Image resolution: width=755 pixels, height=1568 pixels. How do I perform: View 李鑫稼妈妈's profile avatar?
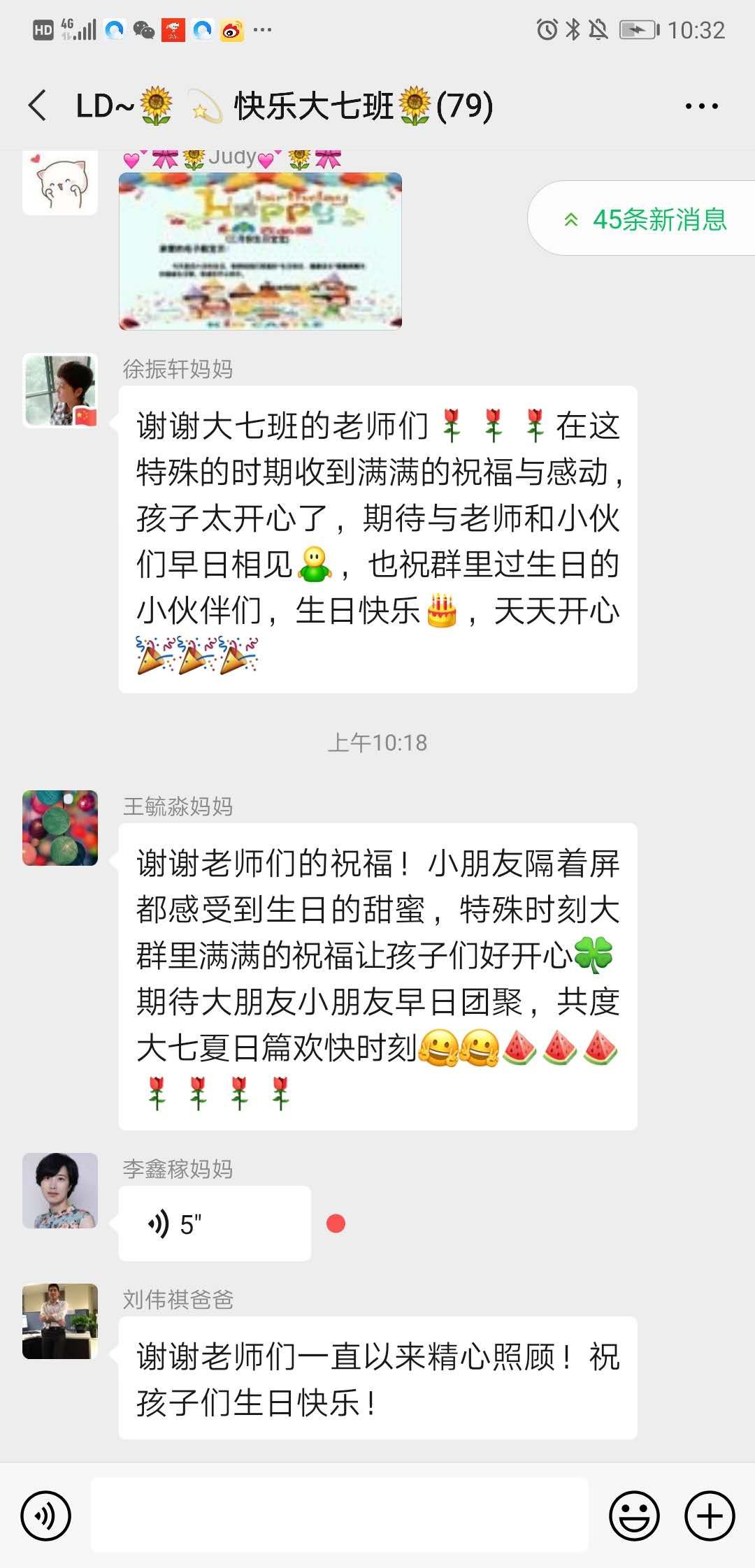(60, 1191)
